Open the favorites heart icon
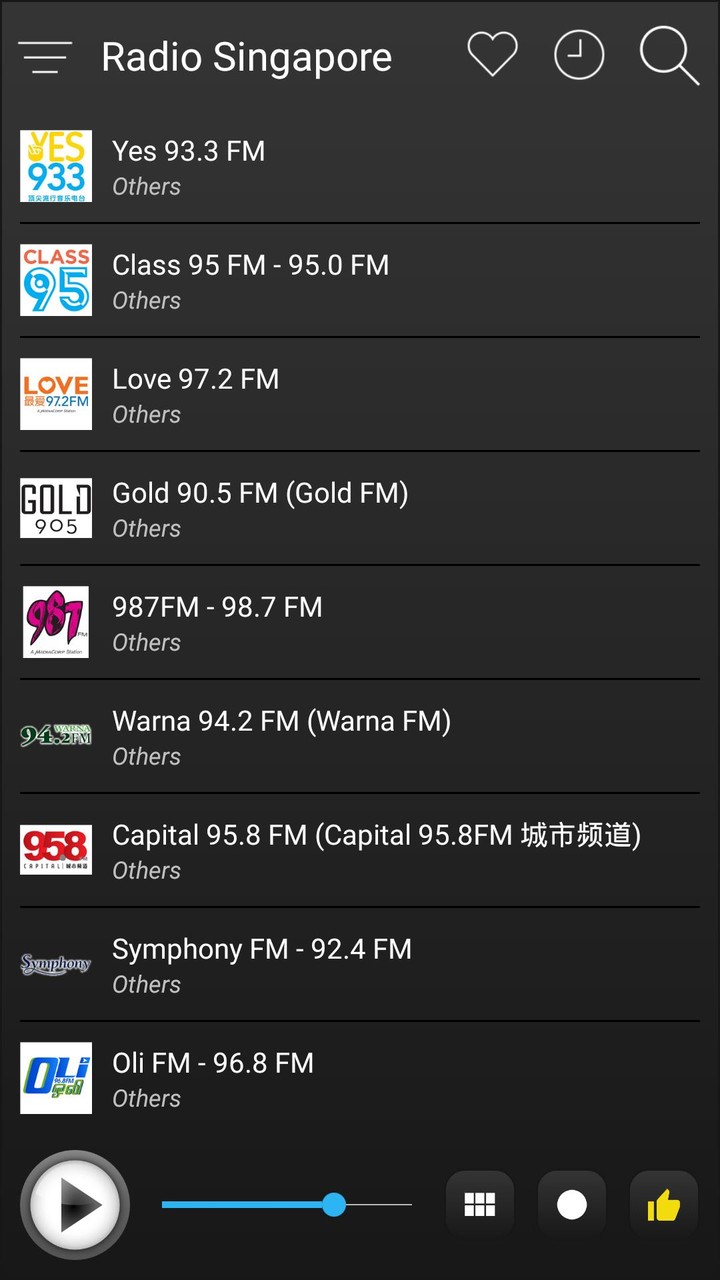 [x=490, y=57]
